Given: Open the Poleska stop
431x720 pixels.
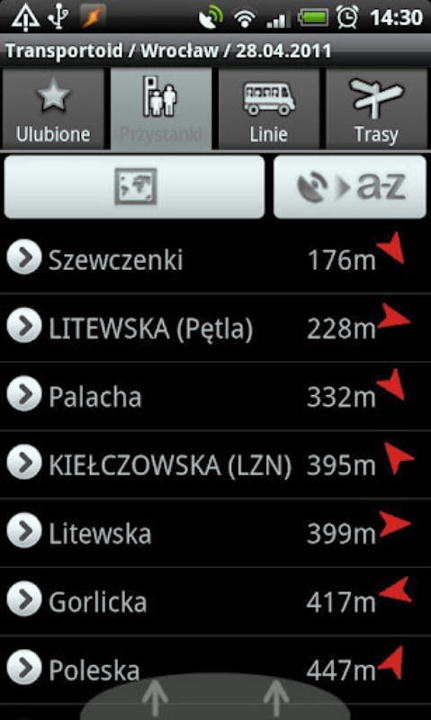Looking at the screenshot, I should 215,670.
